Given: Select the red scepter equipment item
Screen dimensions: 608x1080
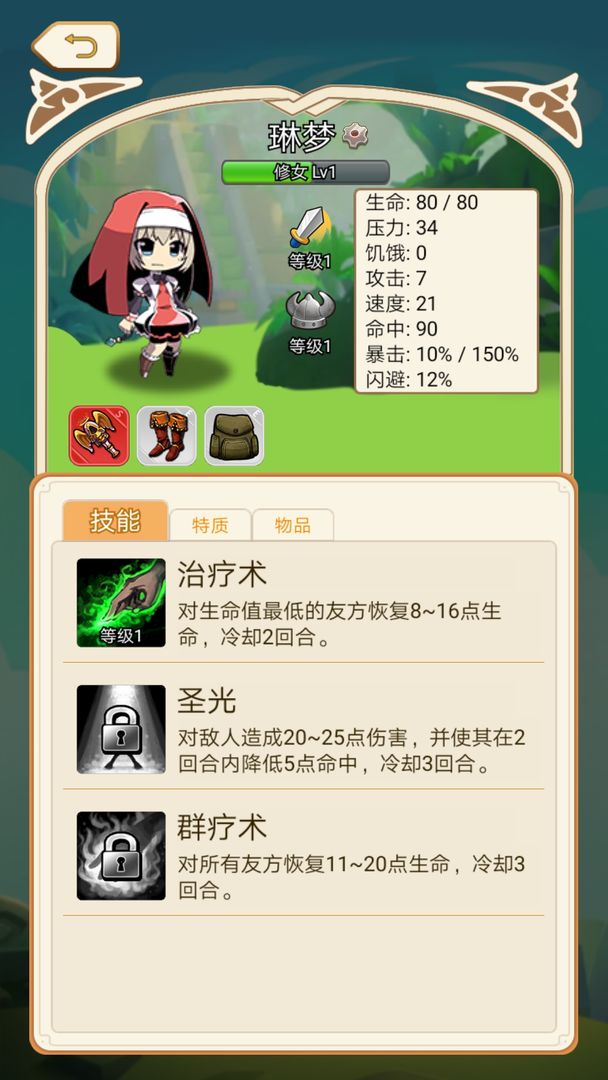Looking at the screenshot, I should [x=99, y=435].
